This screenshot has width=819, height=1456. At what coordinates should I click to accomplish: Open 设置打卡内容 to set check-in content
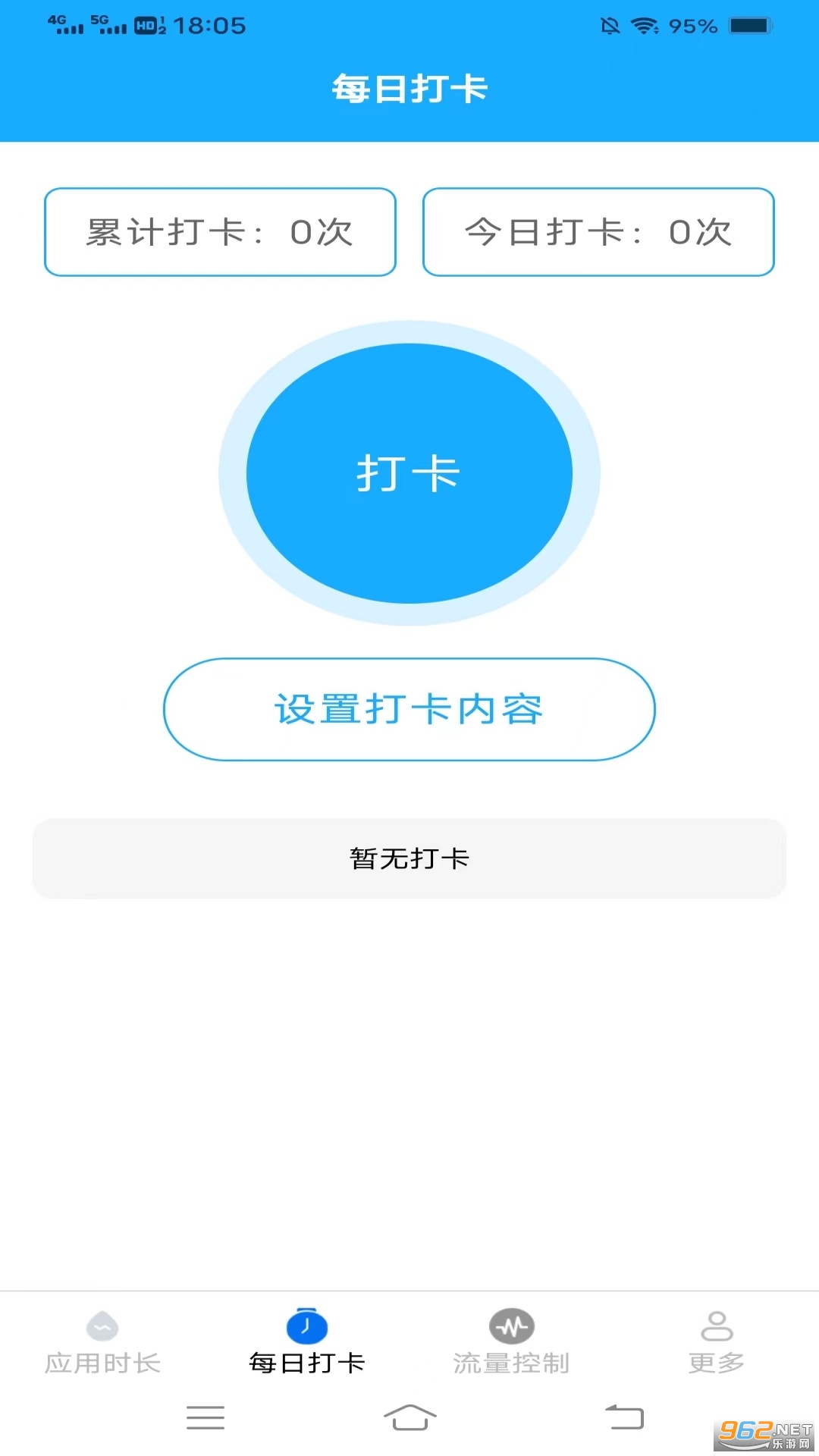409,709
